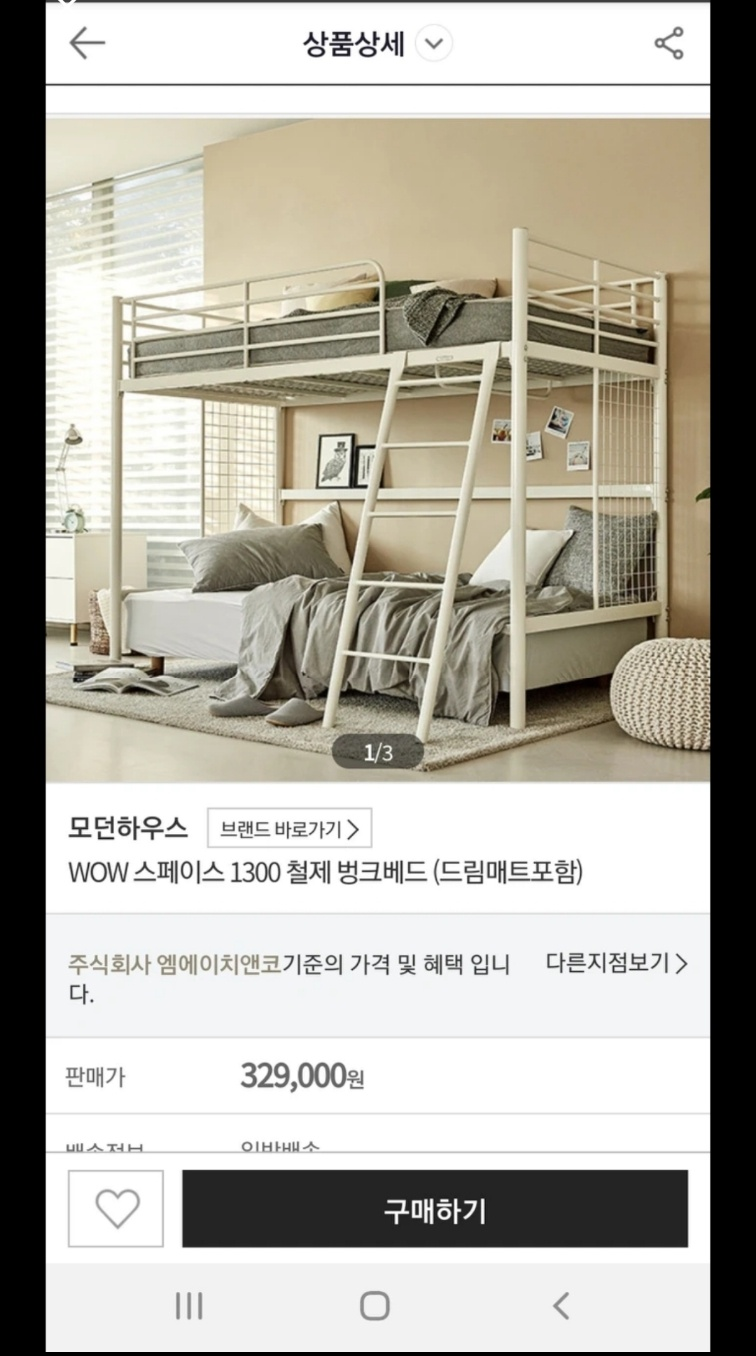Open the bunk bed product image
Viewport: 756px width, 1356px height.
point(378,450)
